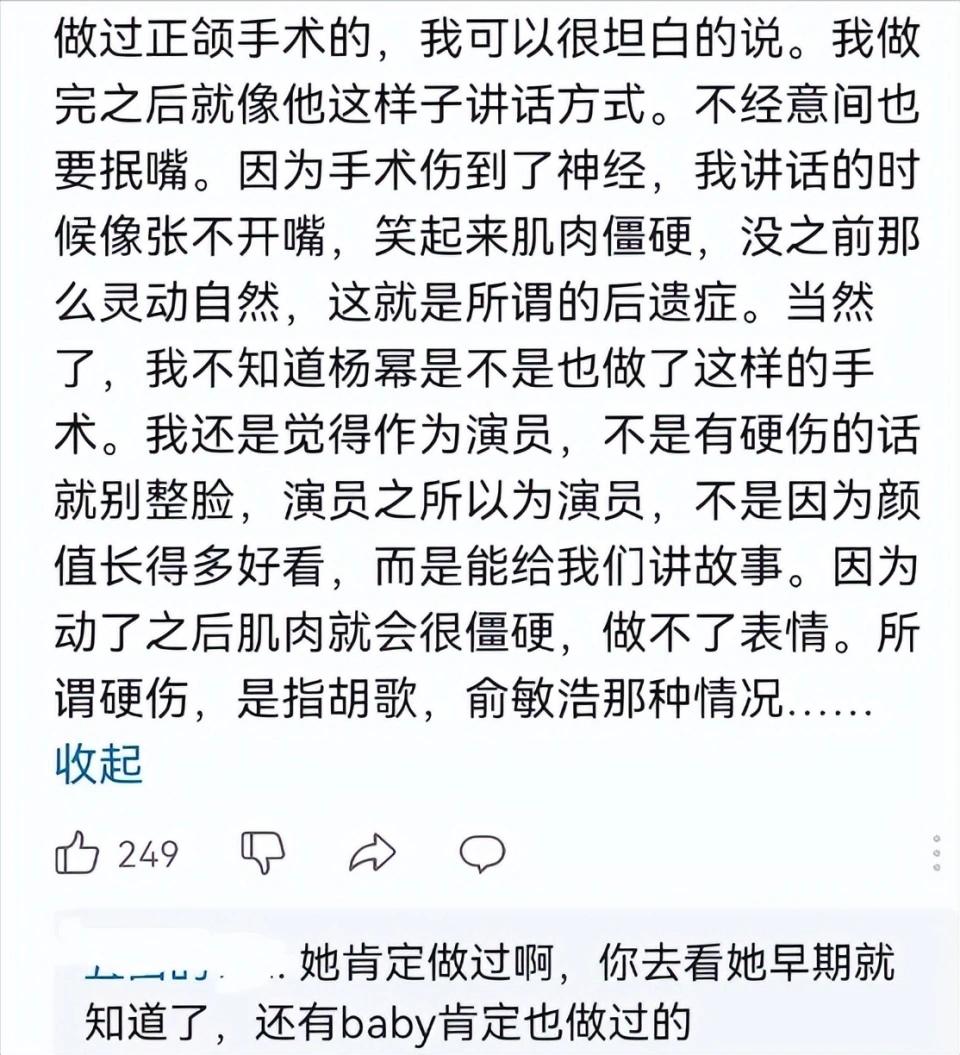The image size is (960, 1055).
Task: Collapse the comment with 收起
Action: point(98,765)
